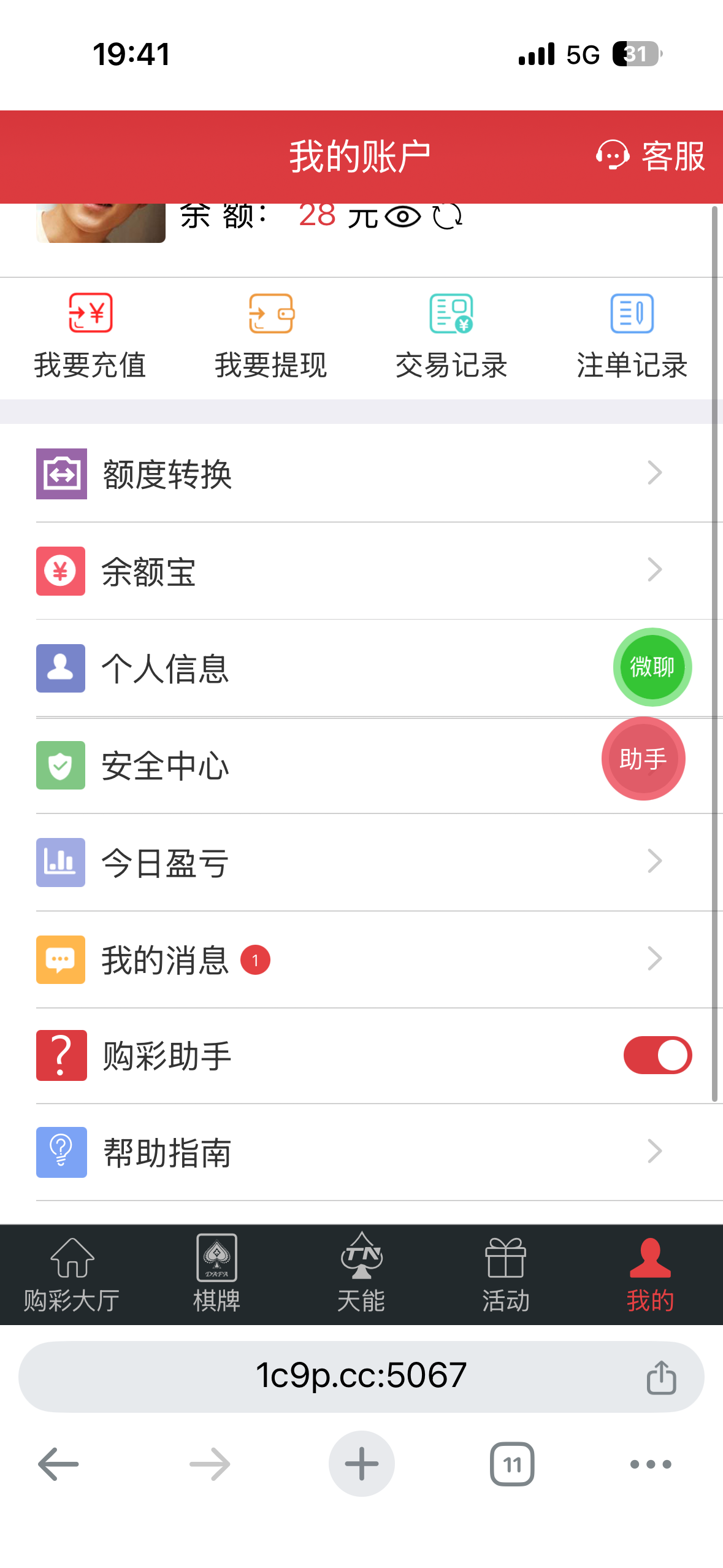The width and height of the screenshot is (723, 1568).
Task: Tap the green 微聊 floating button
Action: (652, 667)
